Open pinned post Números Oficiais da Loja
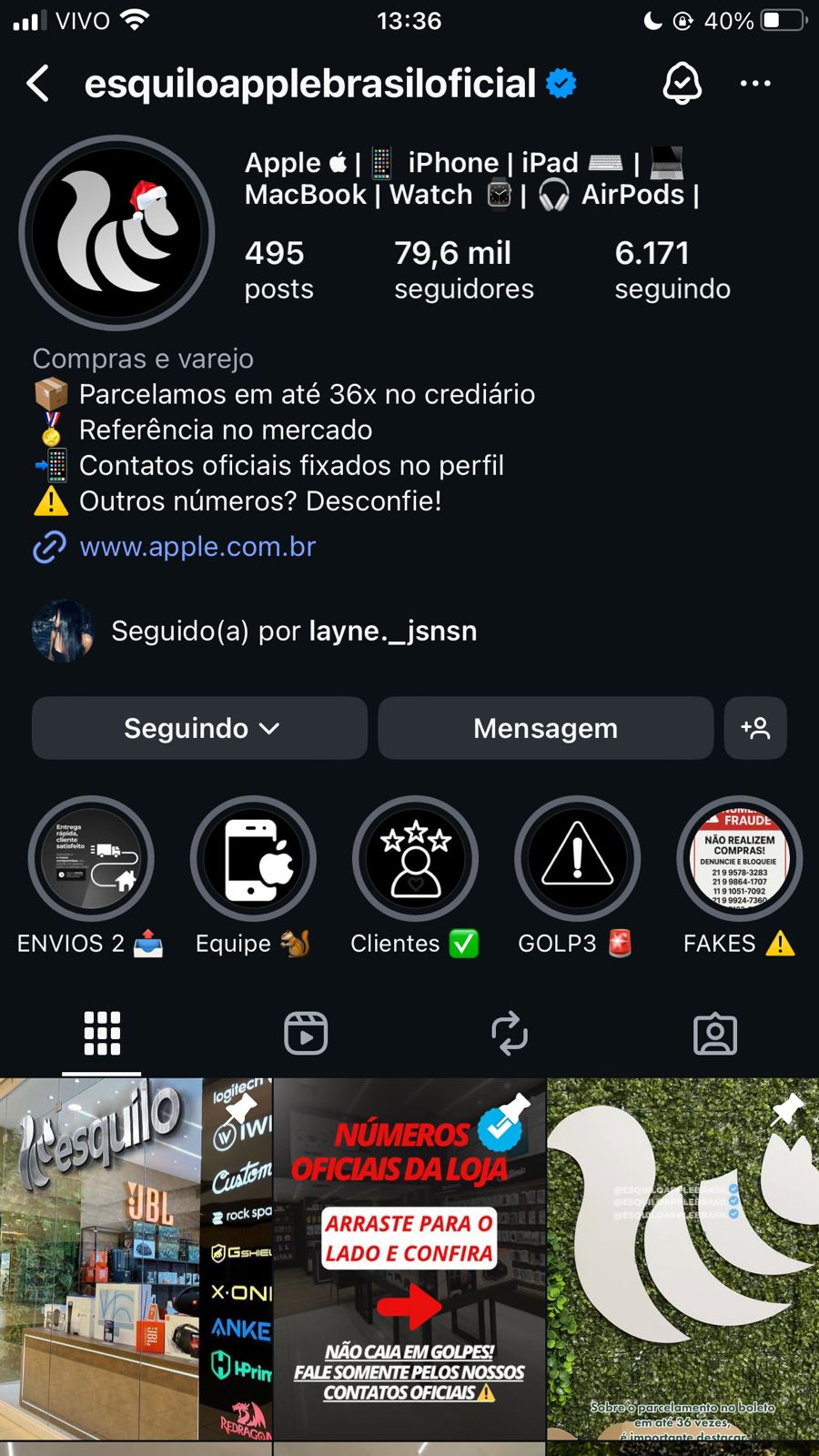This screenshot has width=819, height=1456. 409,1260
